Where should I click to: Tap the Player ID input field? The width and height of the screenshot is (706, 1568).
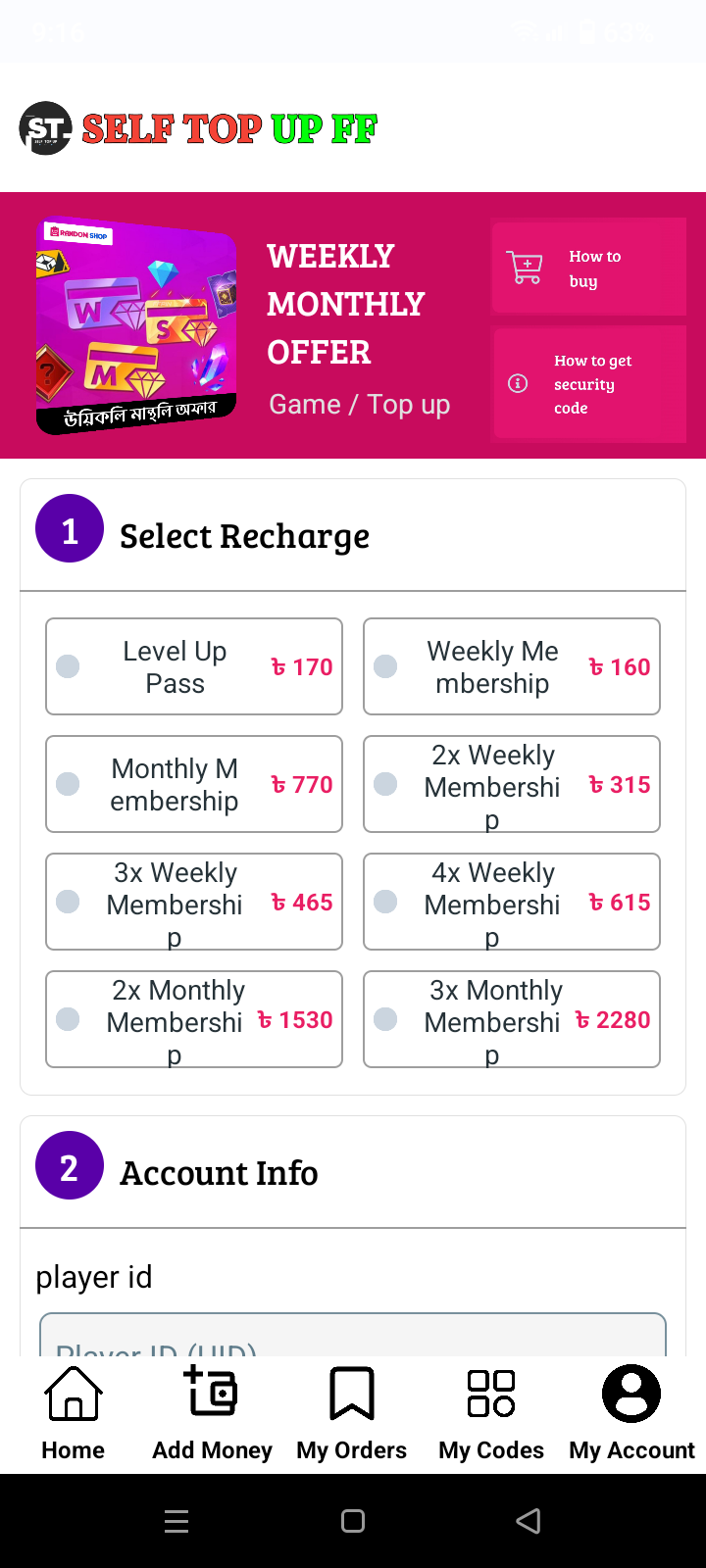click(353, 1335)
